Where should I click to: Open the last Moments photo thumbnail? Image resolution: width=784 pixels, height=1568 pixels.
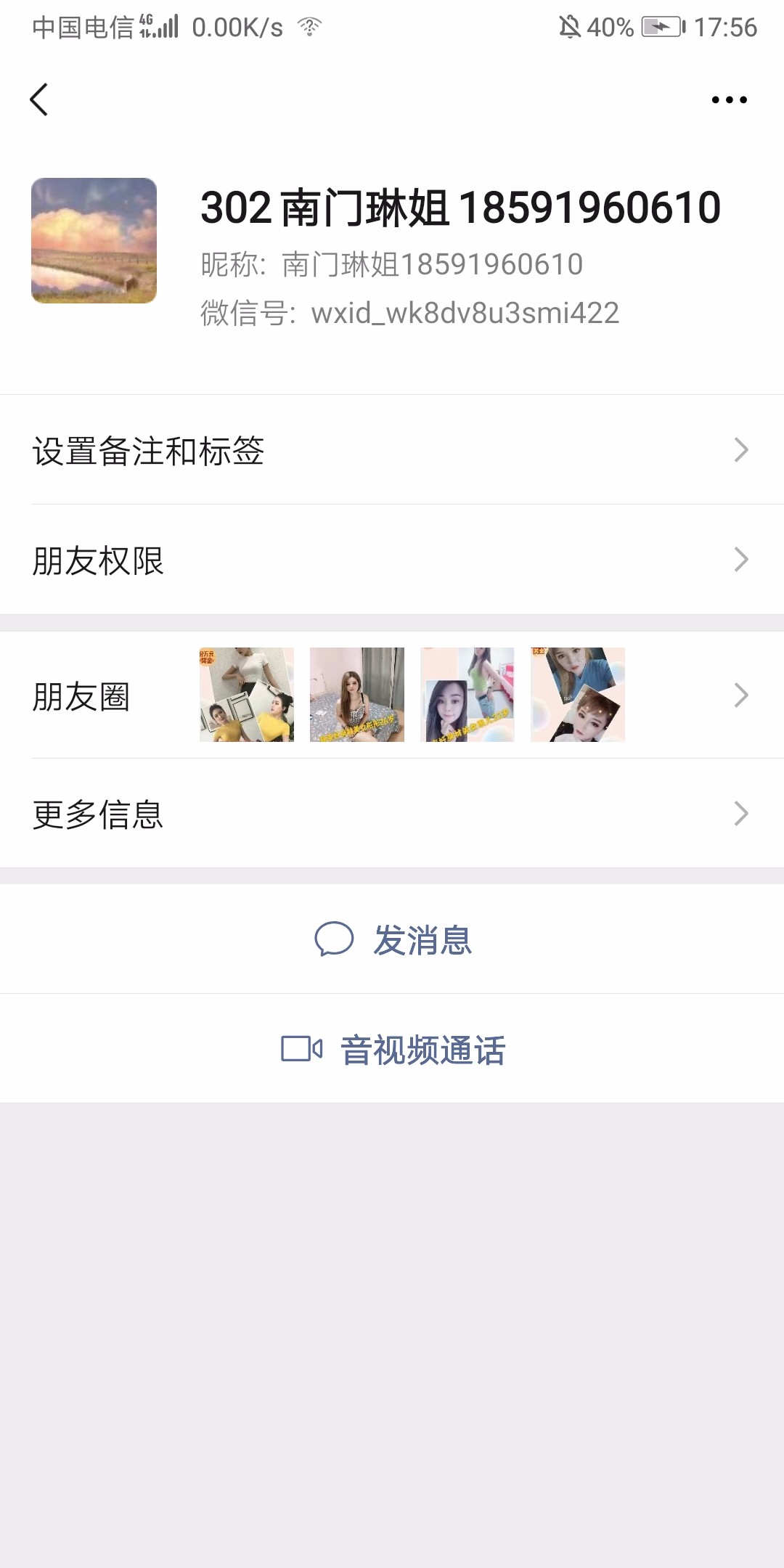point(577,695)
